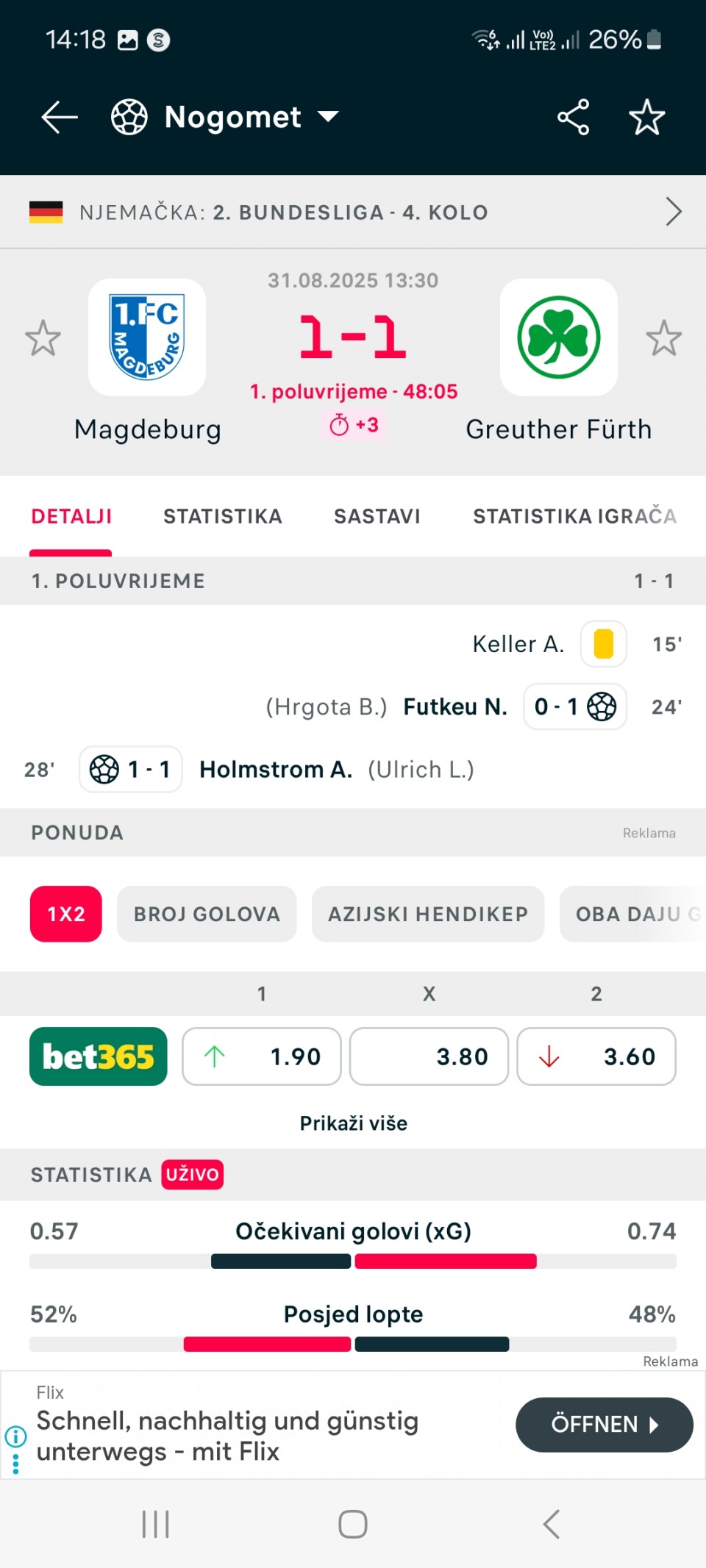Tap the 3.60 away win odds
706x1568 pixels.
click(x=596, y=1056)
